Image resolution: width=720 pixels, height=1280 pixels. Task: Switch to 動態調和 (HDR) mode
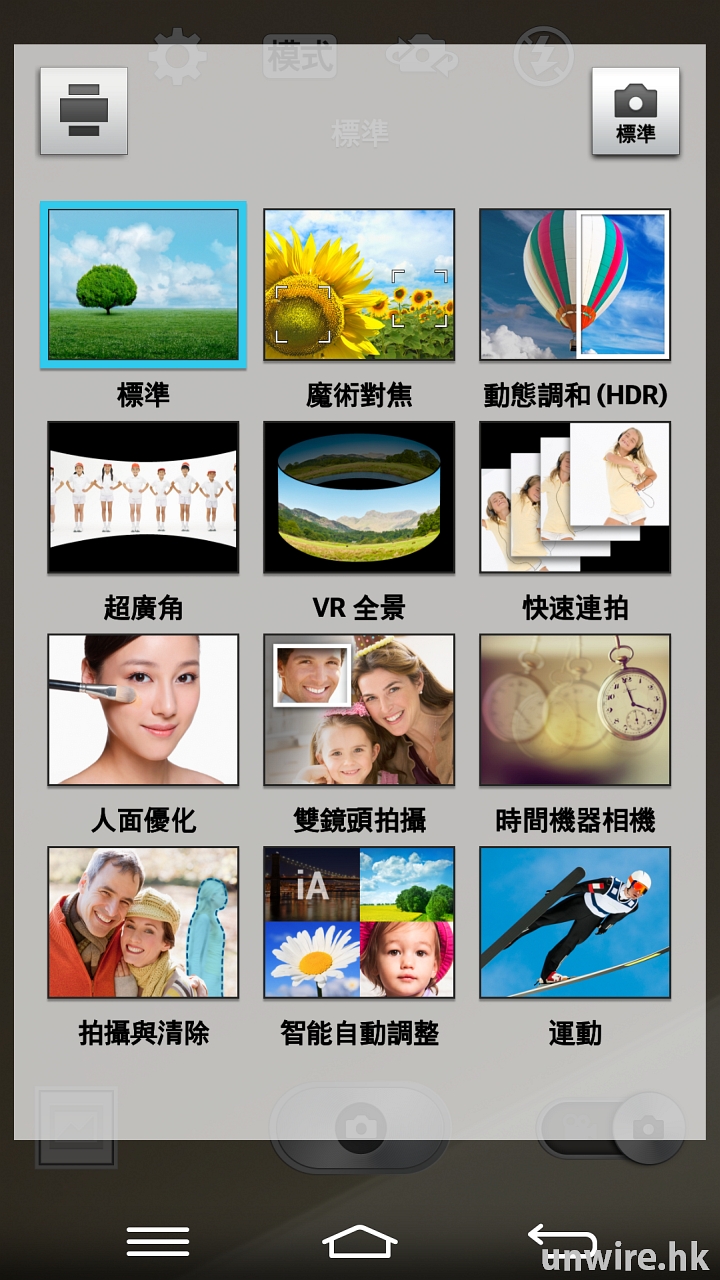(x=575, y=285)
